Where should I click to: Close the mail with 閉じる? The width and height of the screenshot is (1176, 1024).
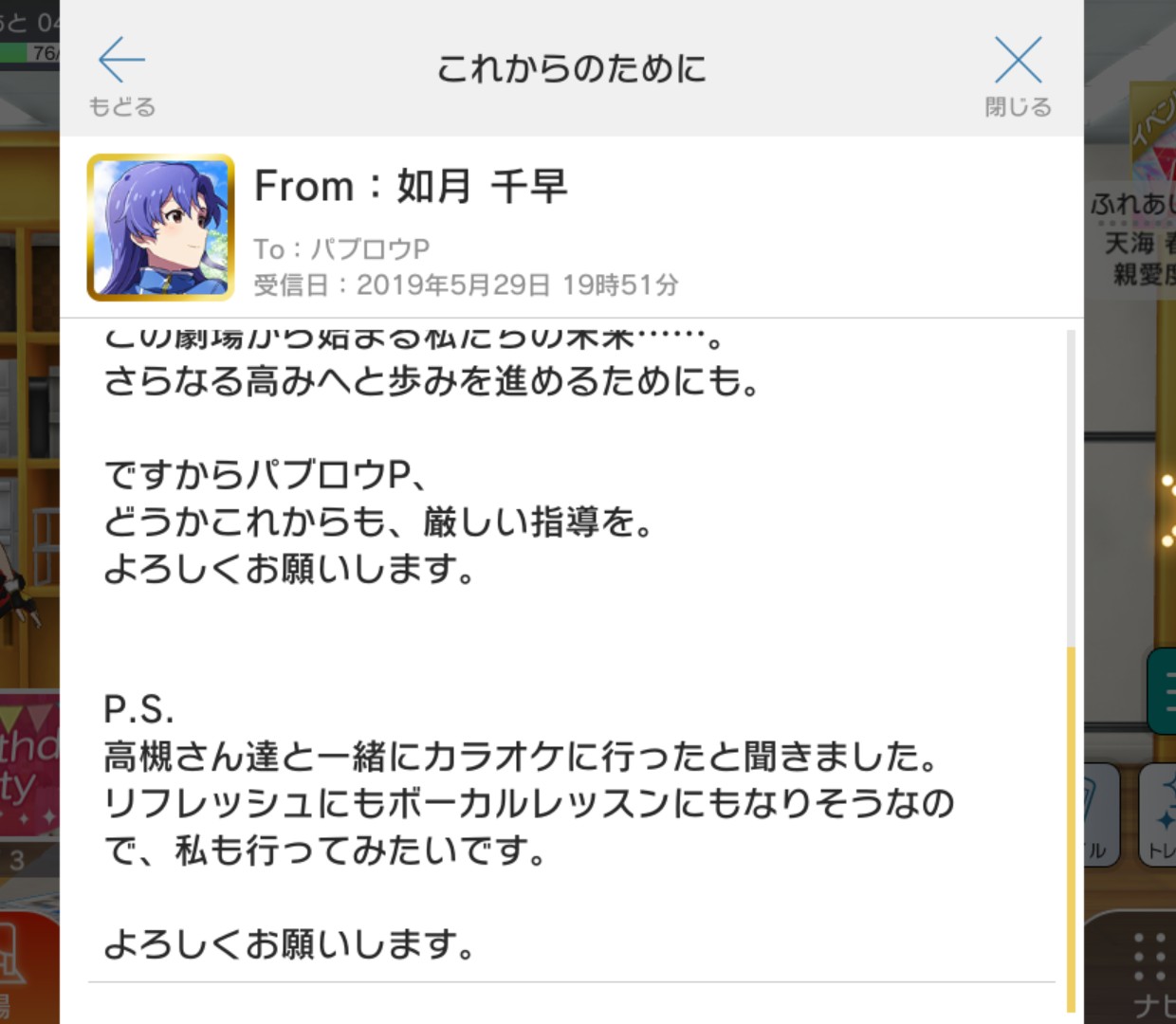(x=1018, y=74)
